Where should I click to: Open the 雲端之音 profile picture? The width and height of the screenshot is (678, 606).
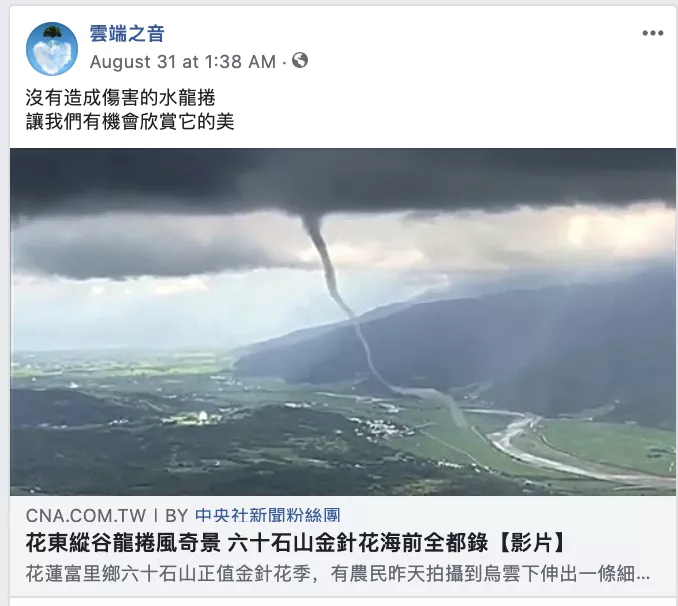[x=52, y=49]
